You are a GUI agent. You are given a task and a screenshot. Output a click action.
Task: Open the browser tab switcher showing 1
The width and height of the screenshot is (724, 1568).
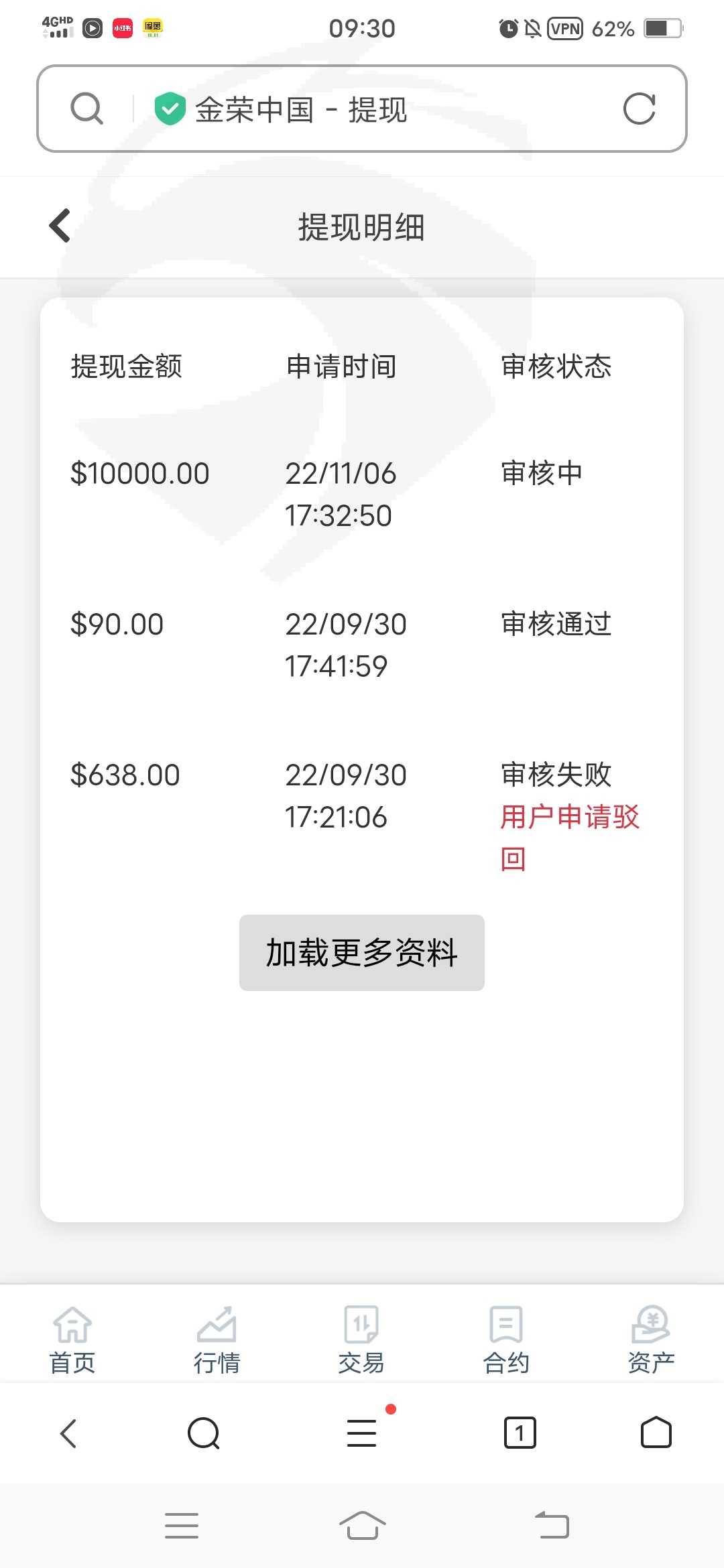[x=520, y=1433]
